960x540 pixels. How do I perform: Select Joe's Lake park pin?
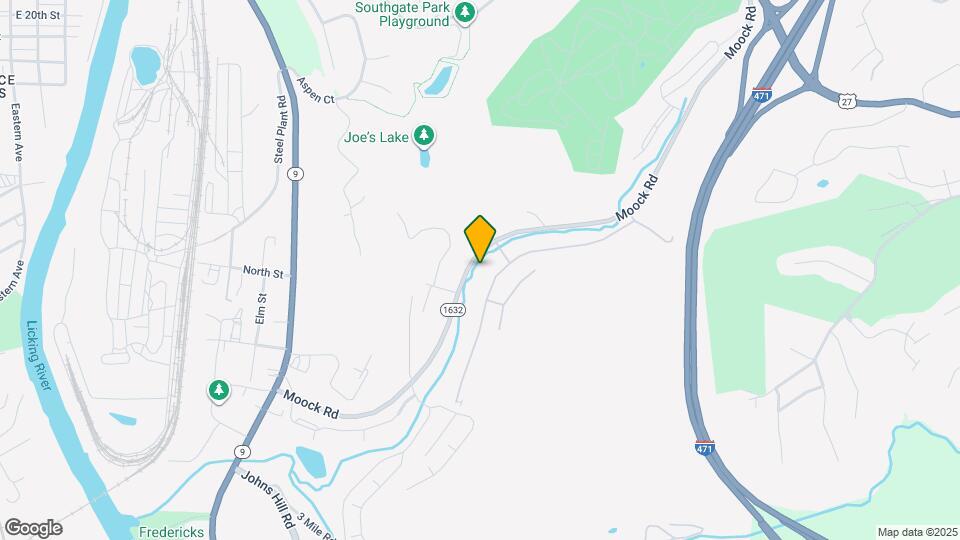(425, 135)
